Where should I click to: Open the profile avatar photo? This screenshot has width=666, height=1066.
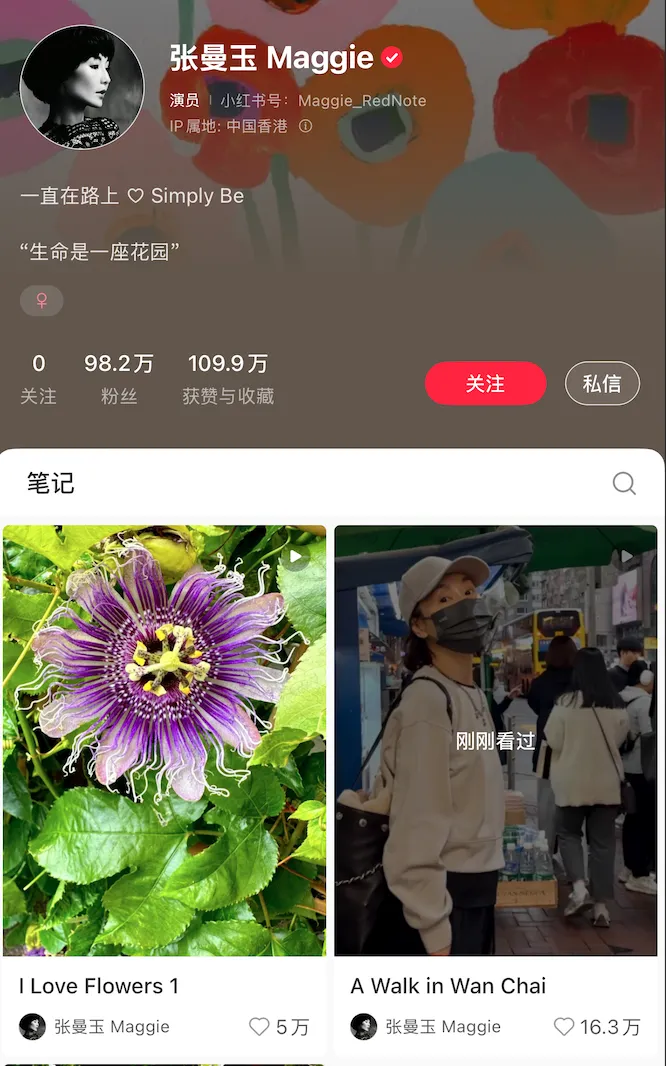coord(82,87)
